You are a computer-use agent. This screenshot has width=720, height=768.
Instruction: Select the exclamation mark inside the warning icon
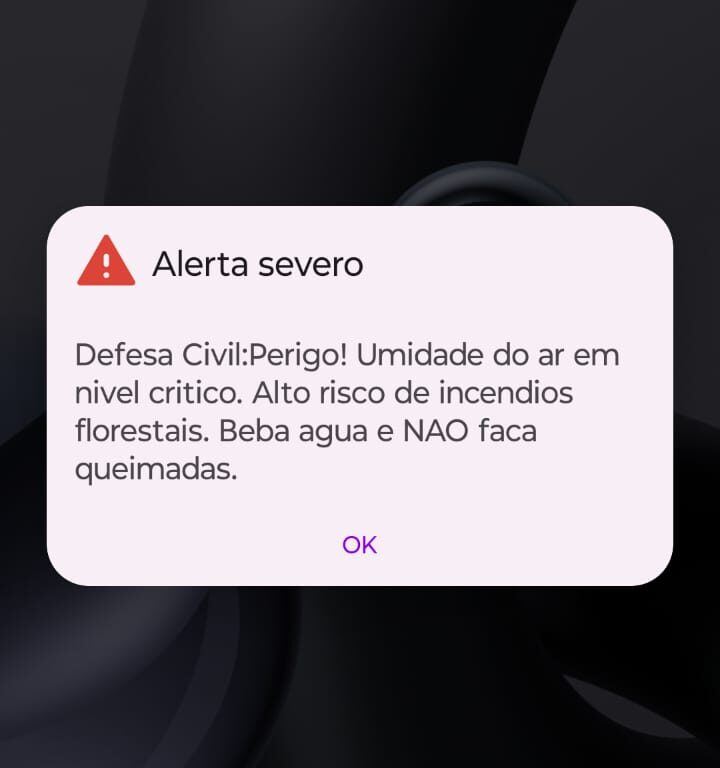pyautogui.click(x=105, y=263)
